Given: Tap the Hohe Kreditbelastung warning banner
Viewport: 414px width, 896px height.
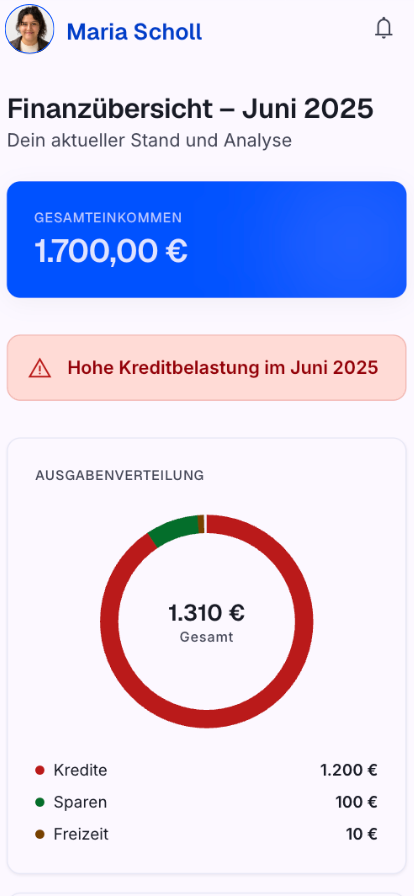Looking at the screenshot, I should 206,367.
